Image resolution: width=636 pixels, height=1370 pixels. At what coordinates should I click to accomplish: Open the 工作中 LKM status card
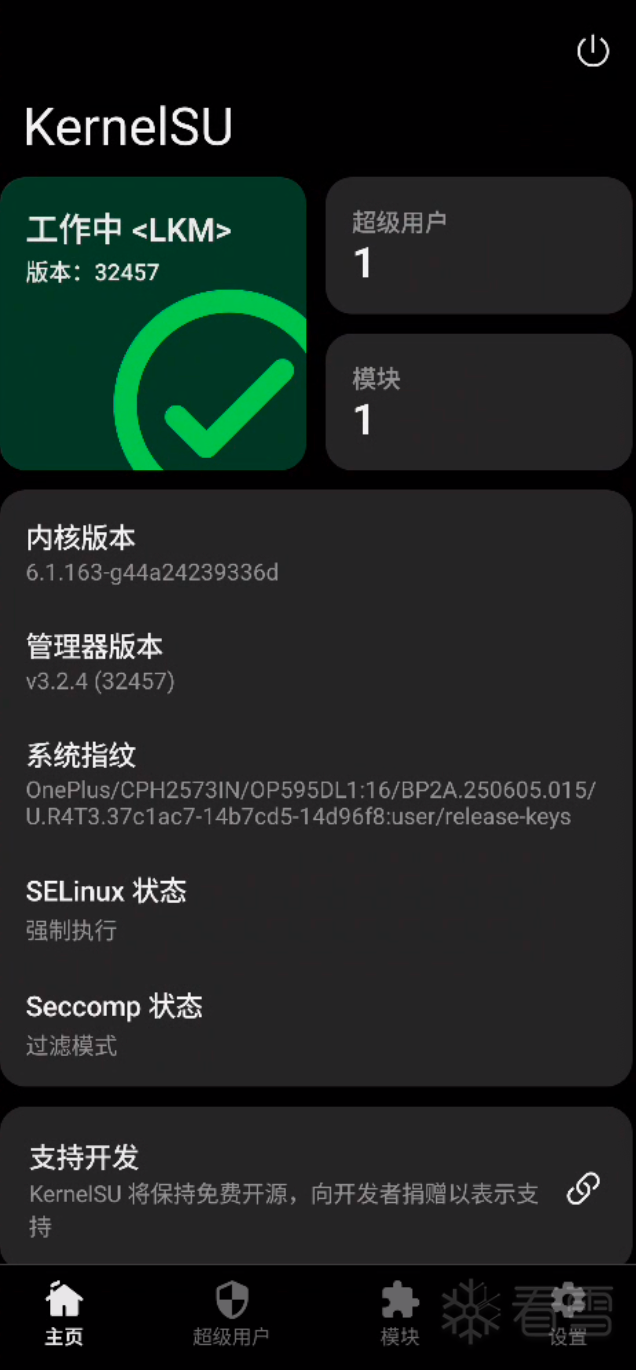point(153,323)
